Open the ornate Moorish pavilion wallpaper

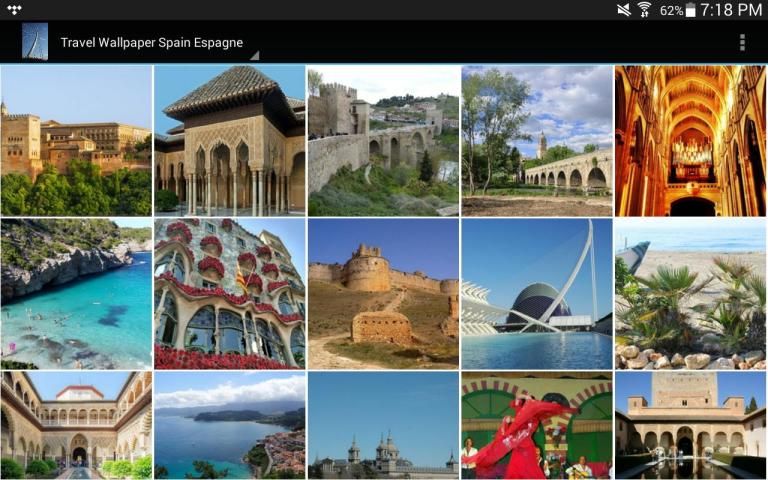(x=230, y=140)
